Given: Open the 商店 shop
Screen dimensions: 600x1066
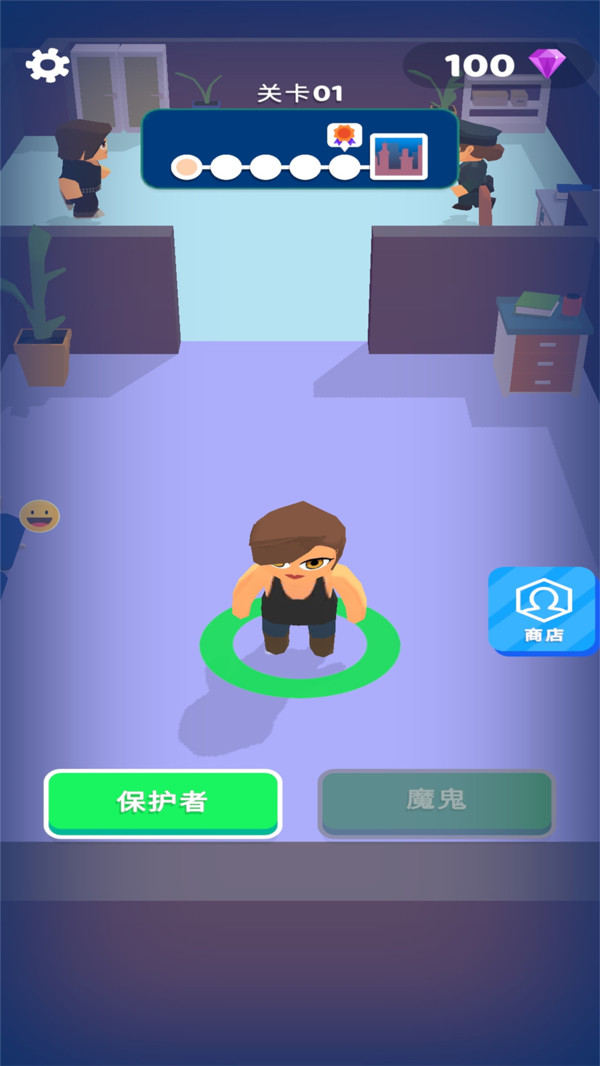Looking at the screenshot, I should tap(543, 610).
